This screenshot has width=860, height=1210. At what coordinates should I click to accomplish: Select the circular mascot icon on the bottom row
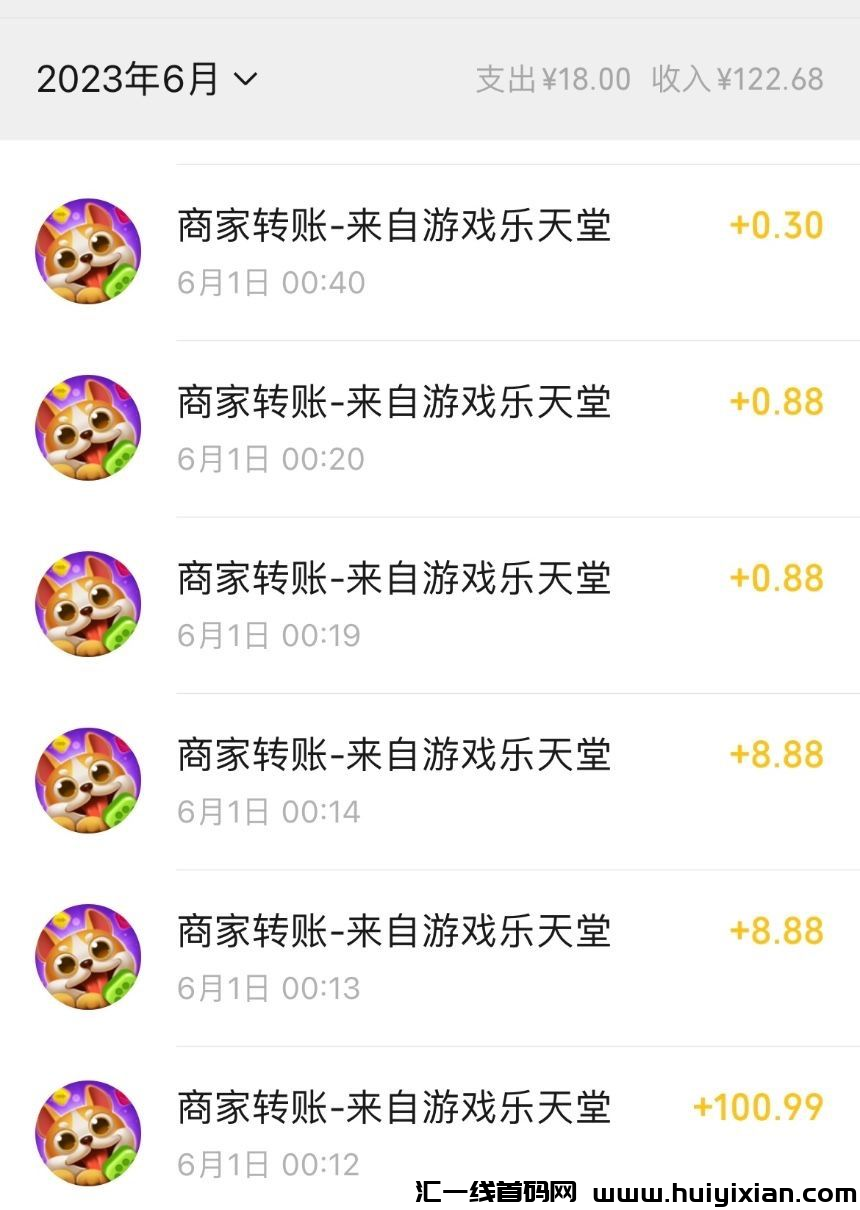click(x=88, y=1133)
